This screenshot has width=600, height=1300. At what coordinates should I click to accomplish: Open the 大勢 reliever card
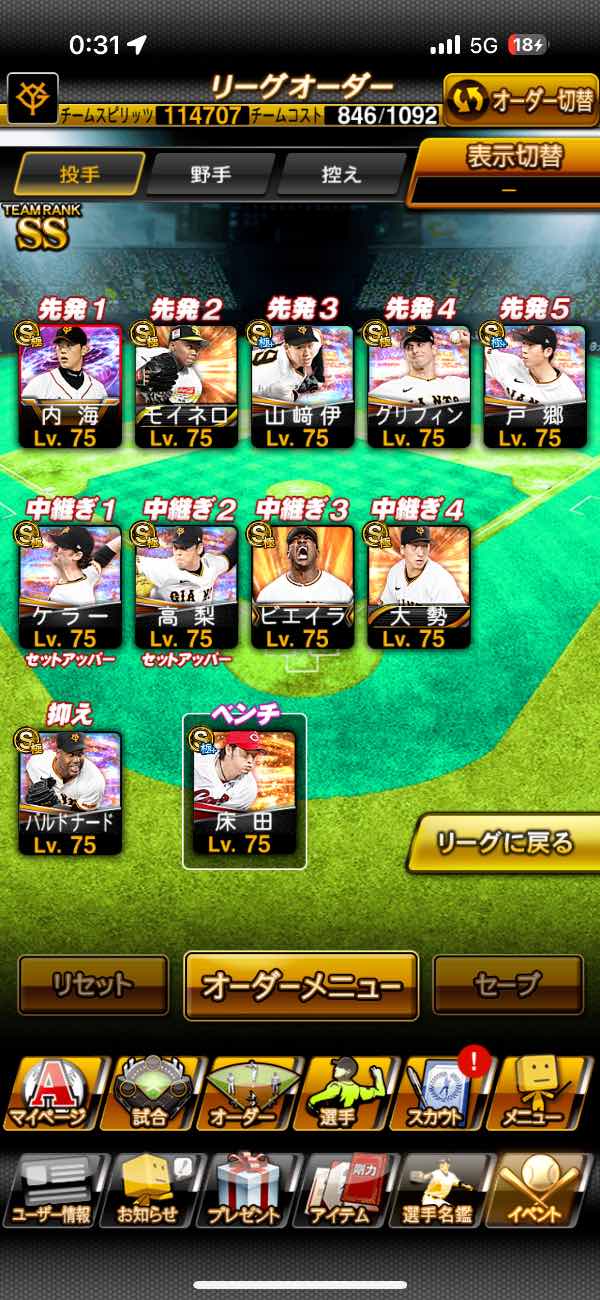point(417,586)
